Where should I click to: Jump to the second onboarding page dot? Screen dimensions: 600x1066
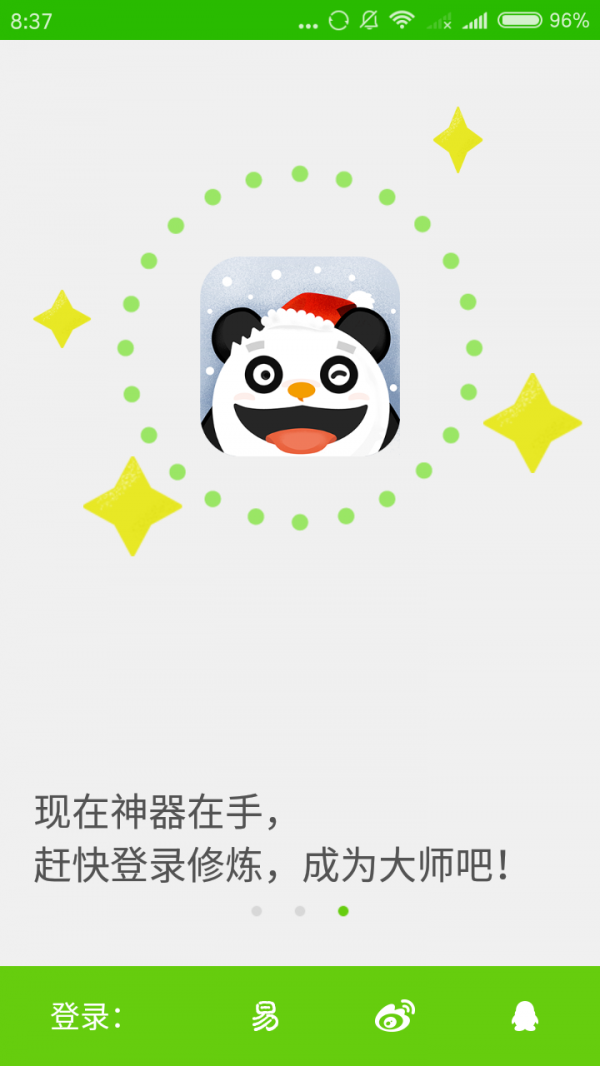pyautogui.click(x=300, y=911)
